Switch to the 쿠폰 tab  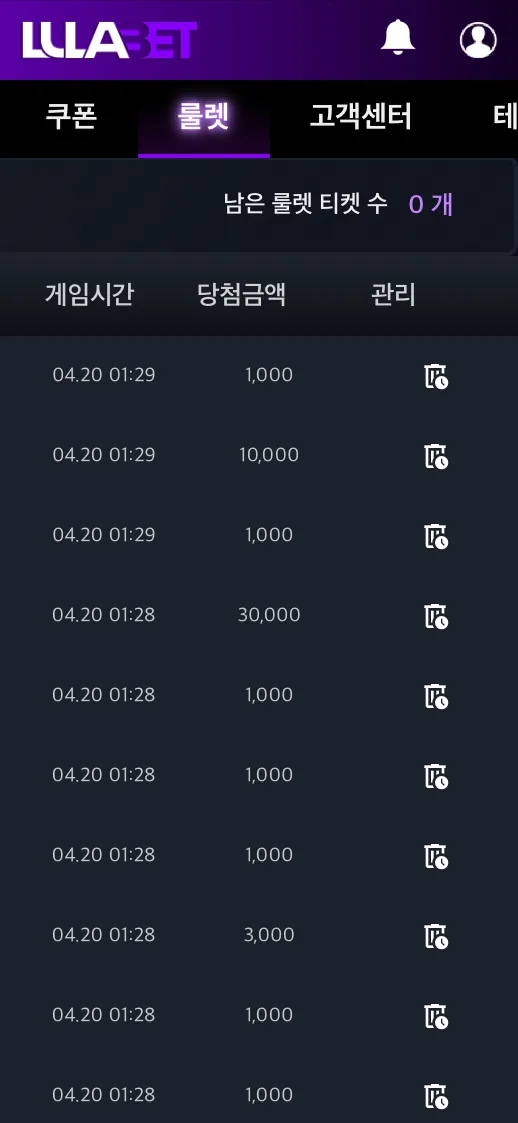[71, 116]
